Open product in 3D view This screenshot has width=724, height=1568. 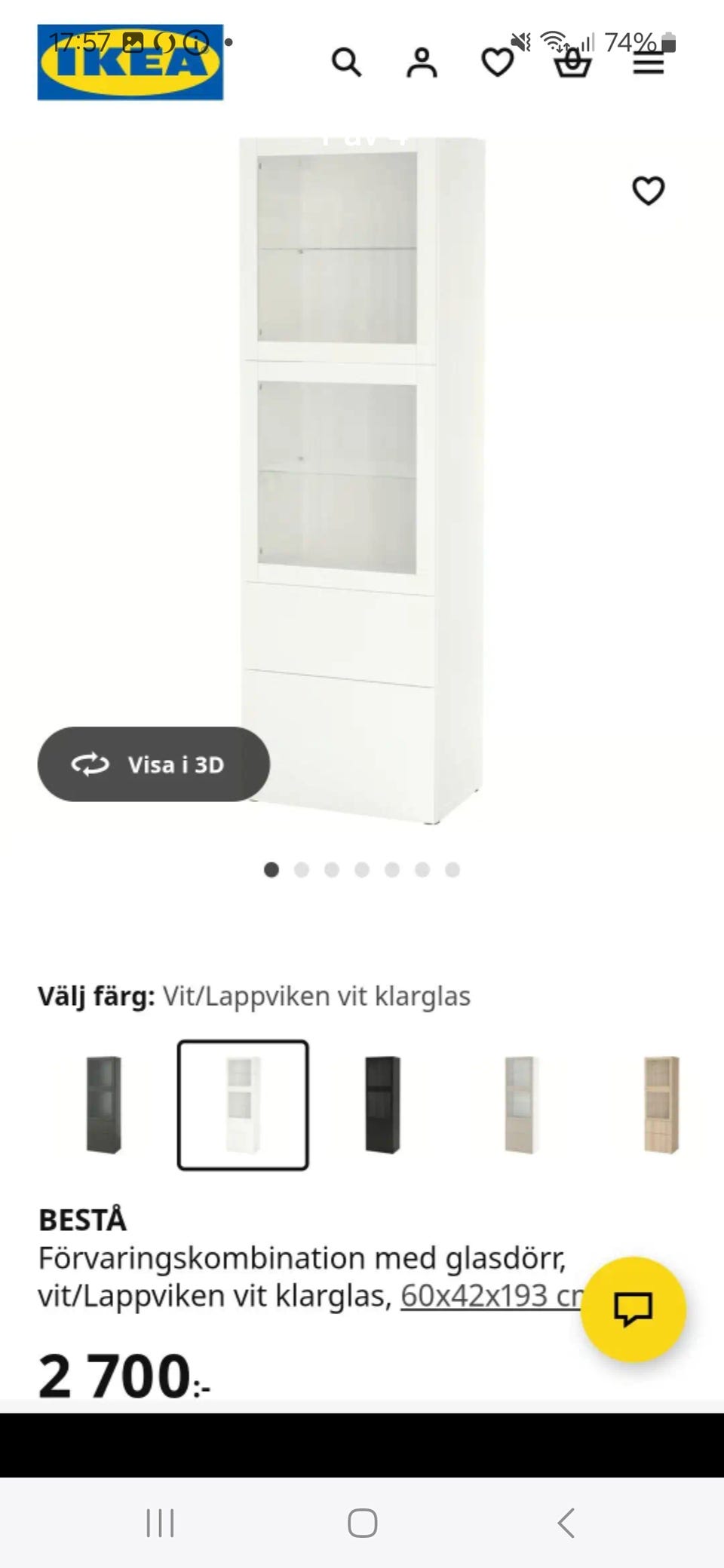coord(154,764)
